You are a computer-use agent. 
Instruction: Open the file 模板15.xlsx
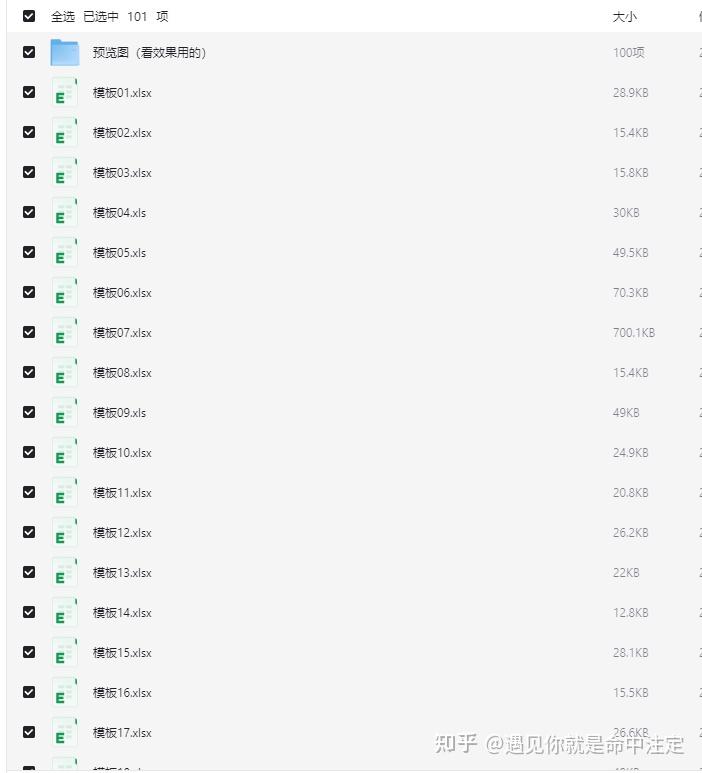(x=122, y=653)
